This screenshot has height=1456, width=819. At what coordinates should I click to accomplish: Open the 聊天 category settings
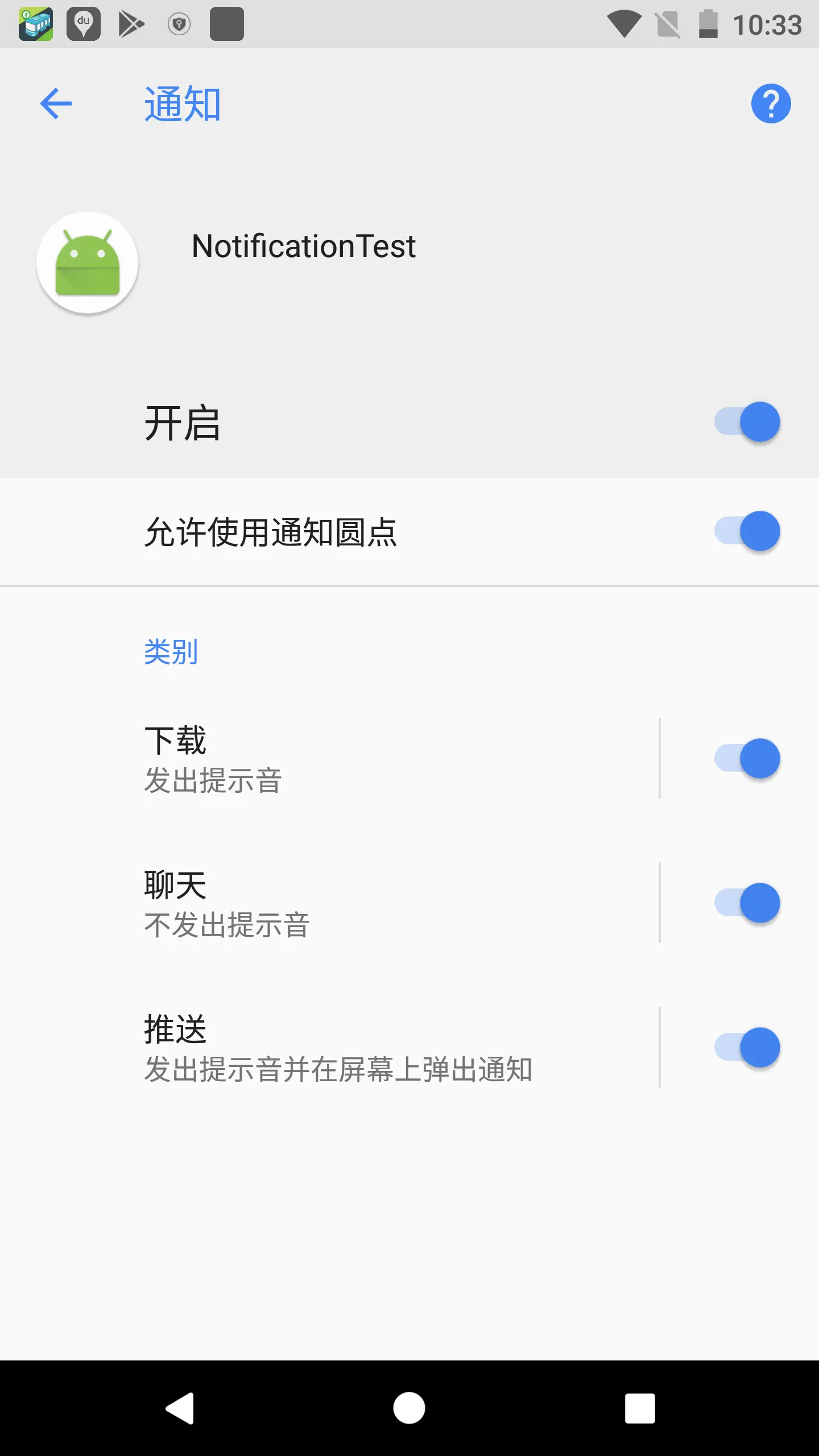(329, 903)
